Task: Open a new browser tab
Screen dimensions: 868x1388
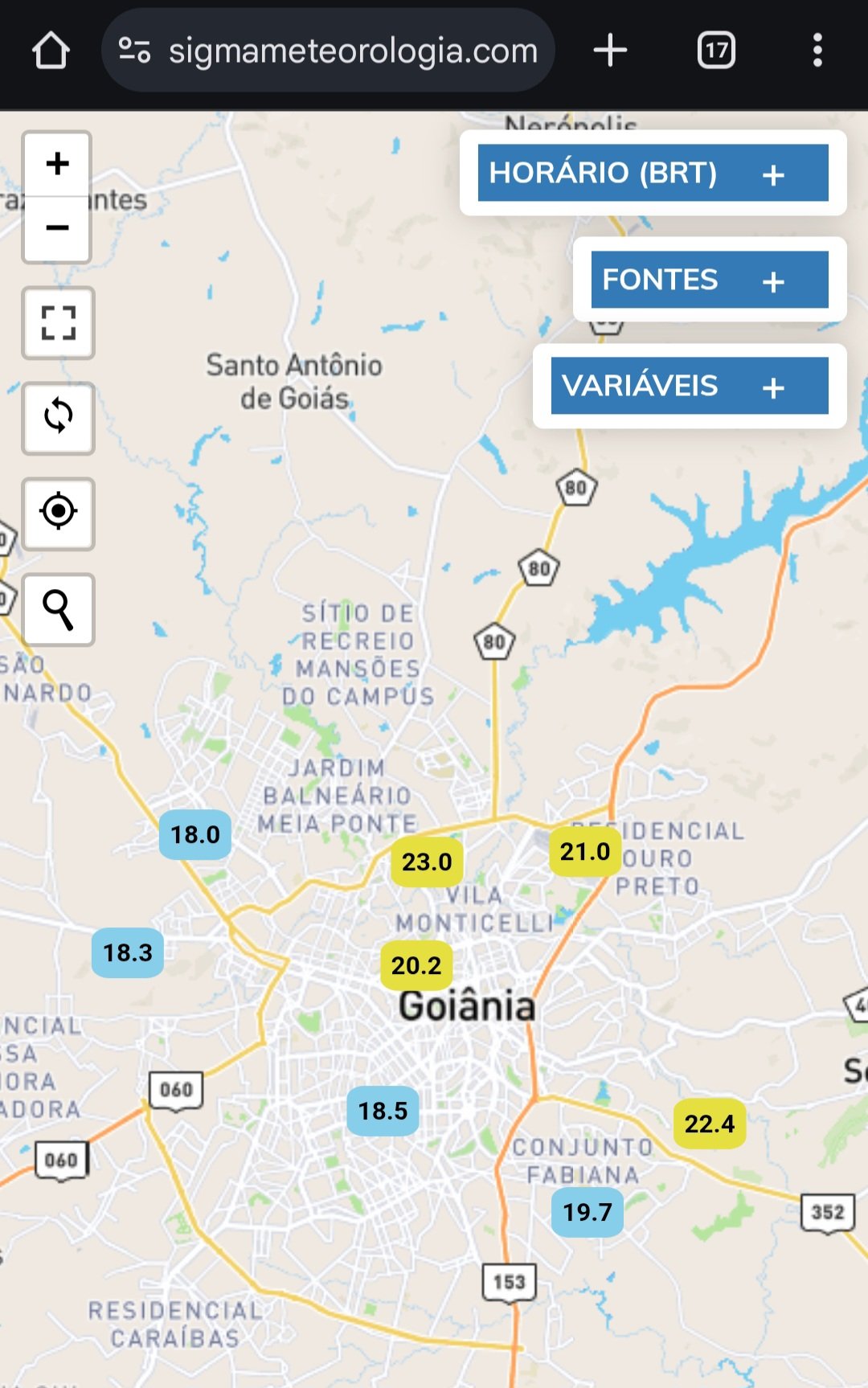Action: click(x=610, y=51)
